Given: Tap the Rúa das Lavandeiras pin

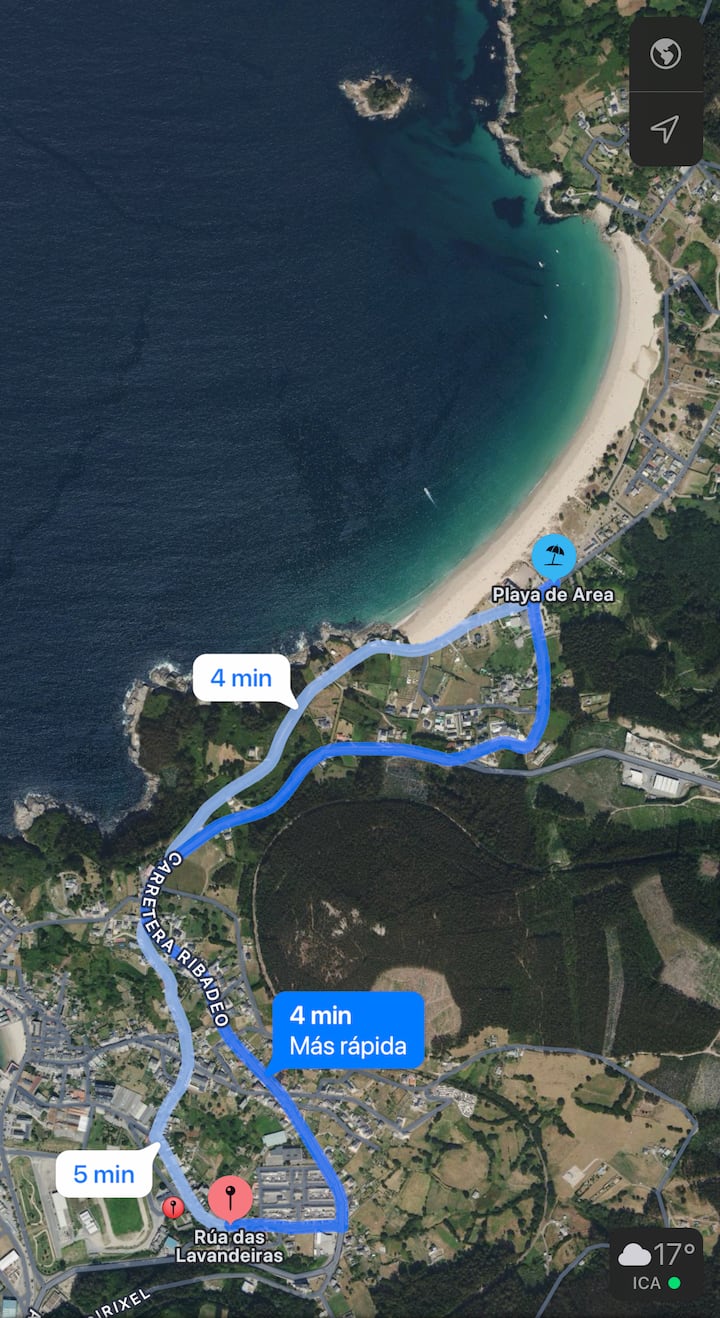Looking at the screenshot, I should point(231,1198).
